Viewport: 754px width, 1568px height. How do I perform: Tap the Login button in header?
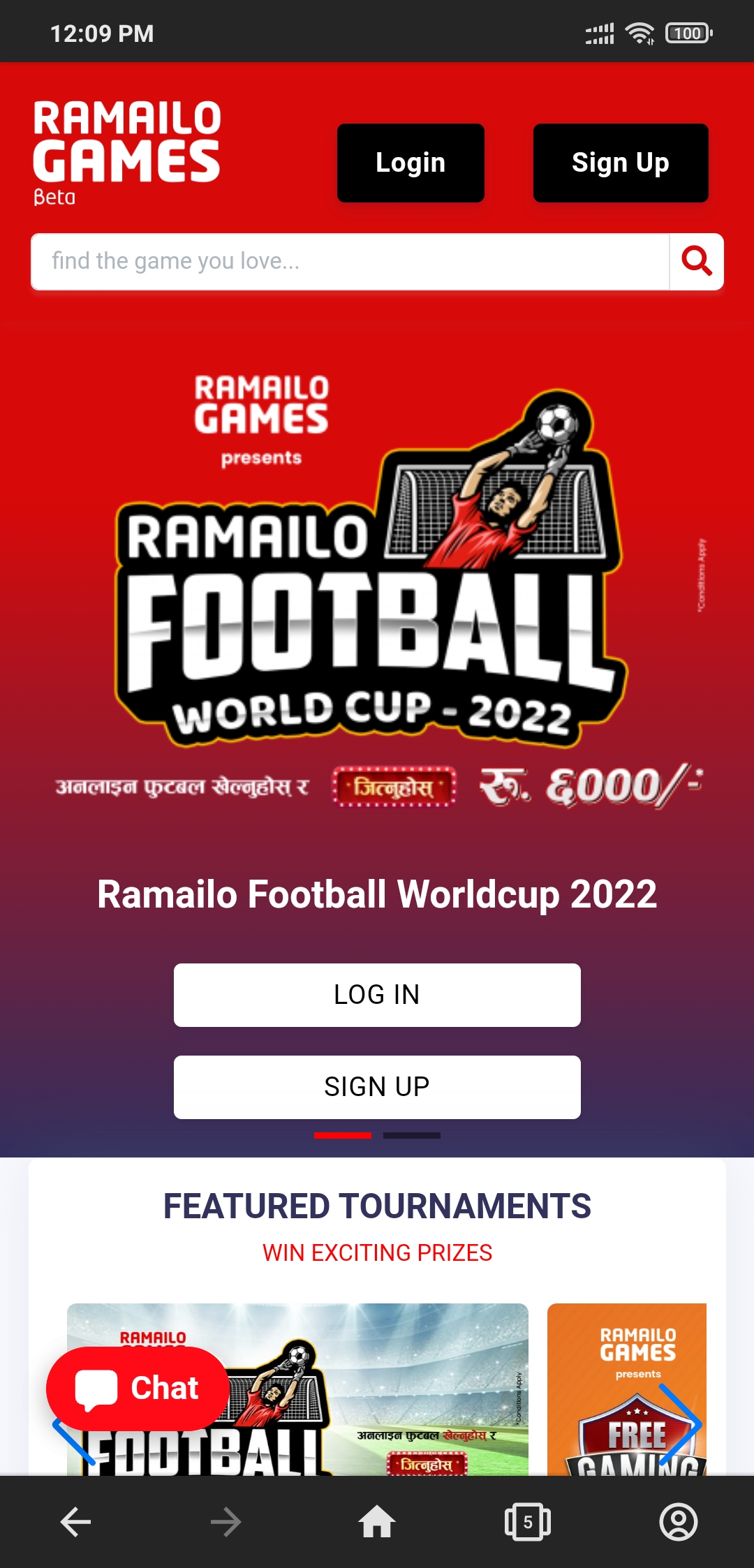(411, 163)
